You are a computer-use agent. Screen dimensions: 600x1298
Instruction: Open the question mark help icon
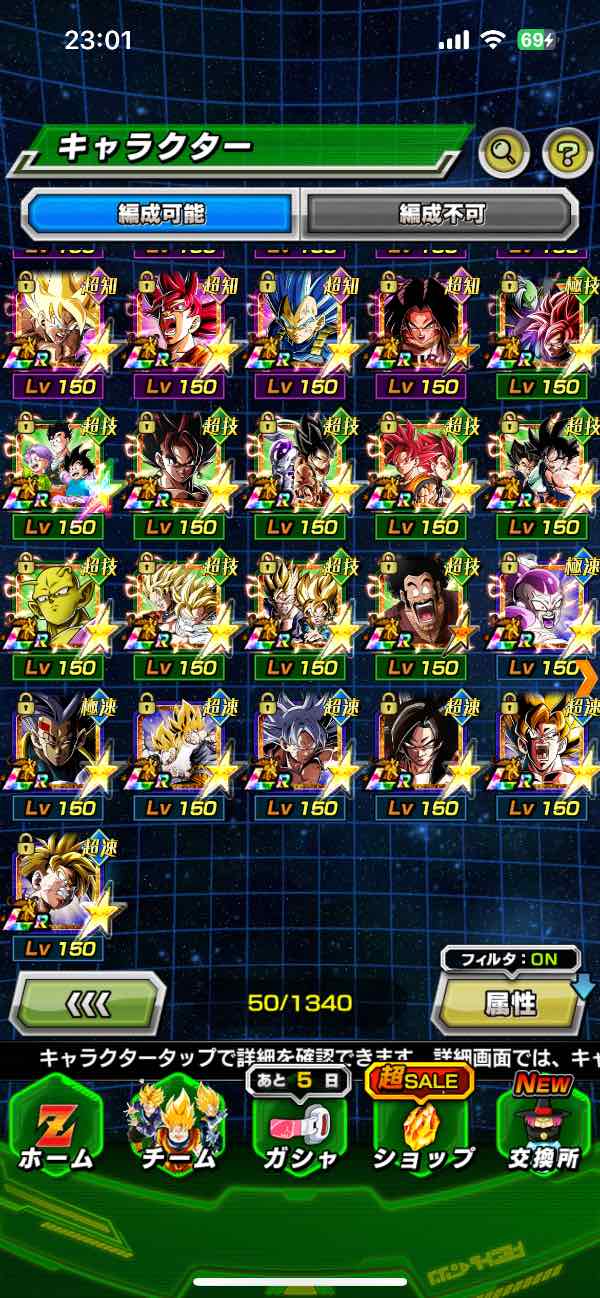[x=567, y=153]
